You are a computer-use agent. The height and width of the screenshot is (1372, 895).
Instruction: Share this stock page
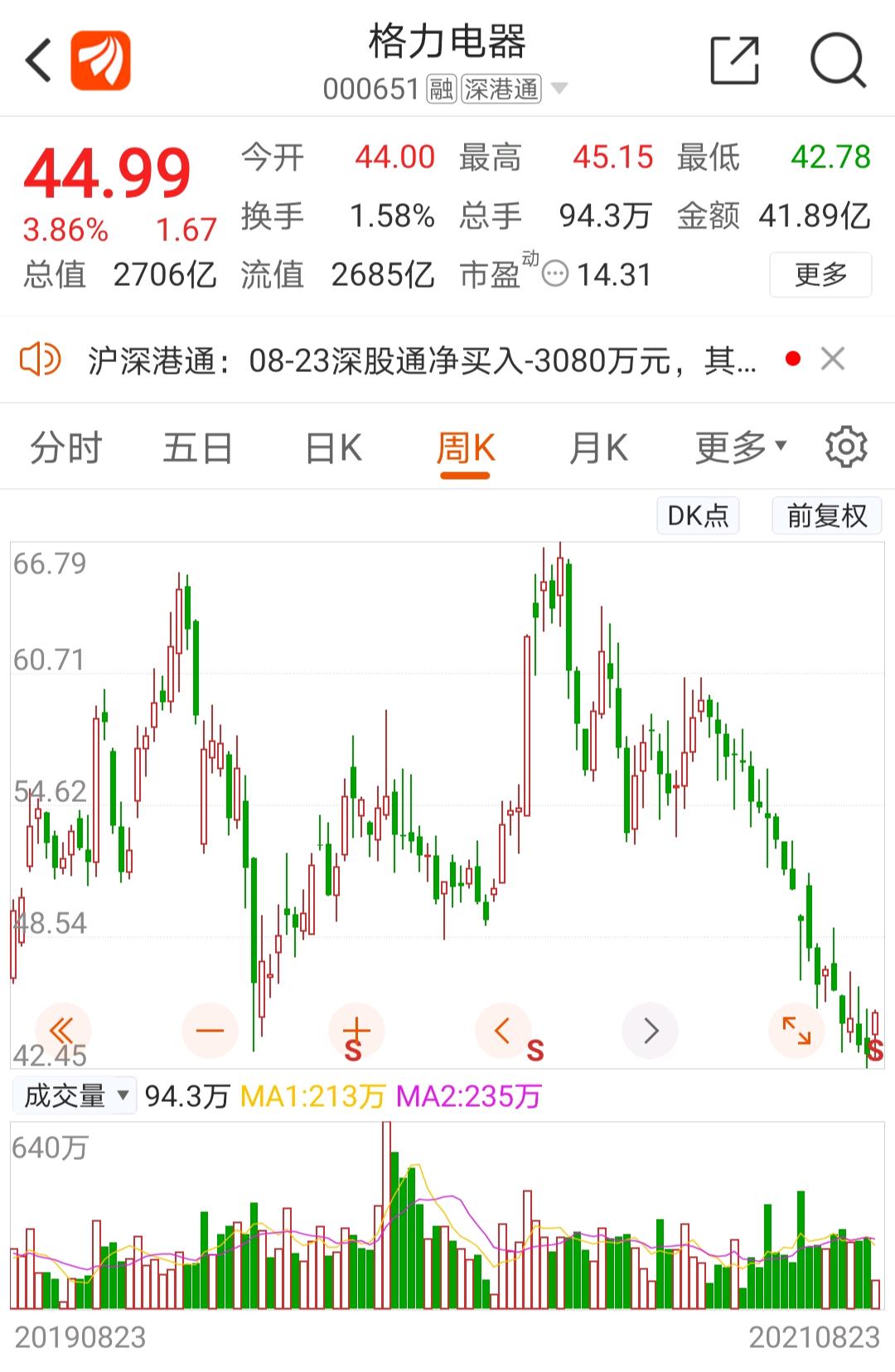[735, 60]
